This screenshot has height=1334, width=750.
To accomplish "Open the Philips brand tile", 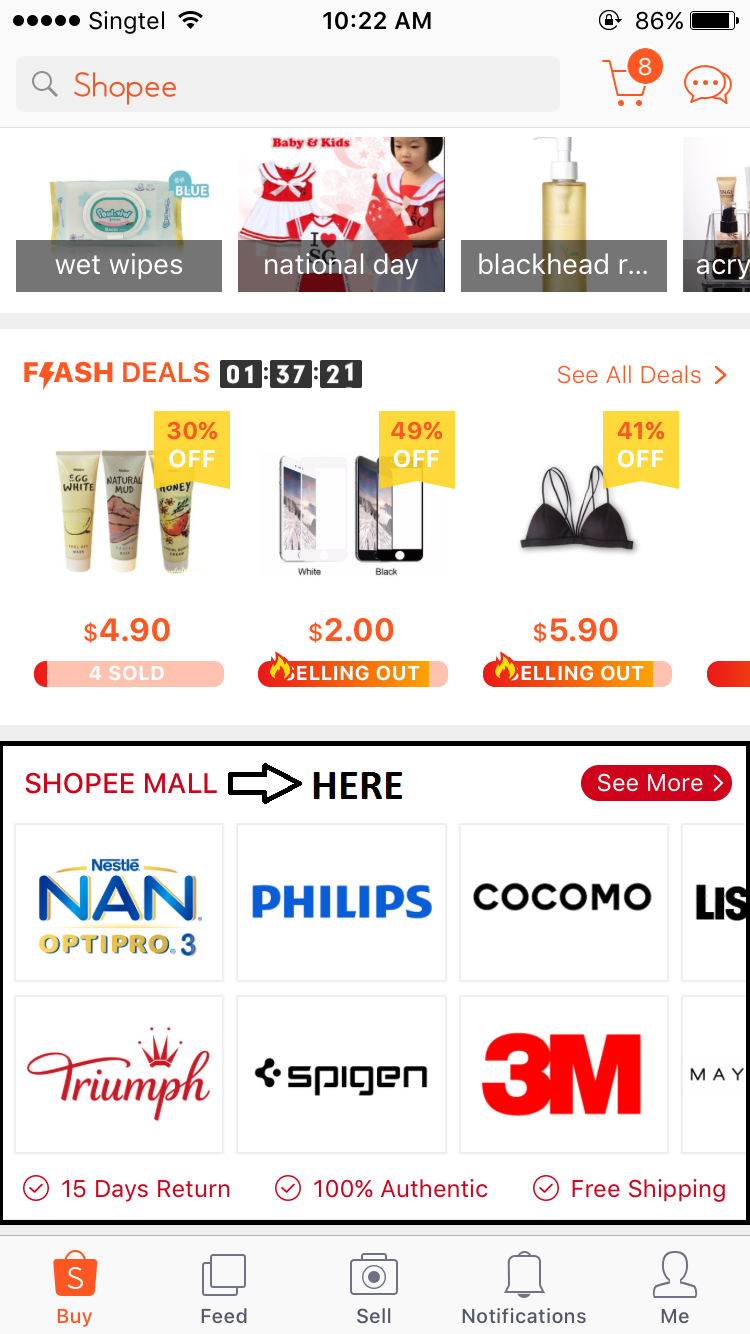I will point(341,902).
